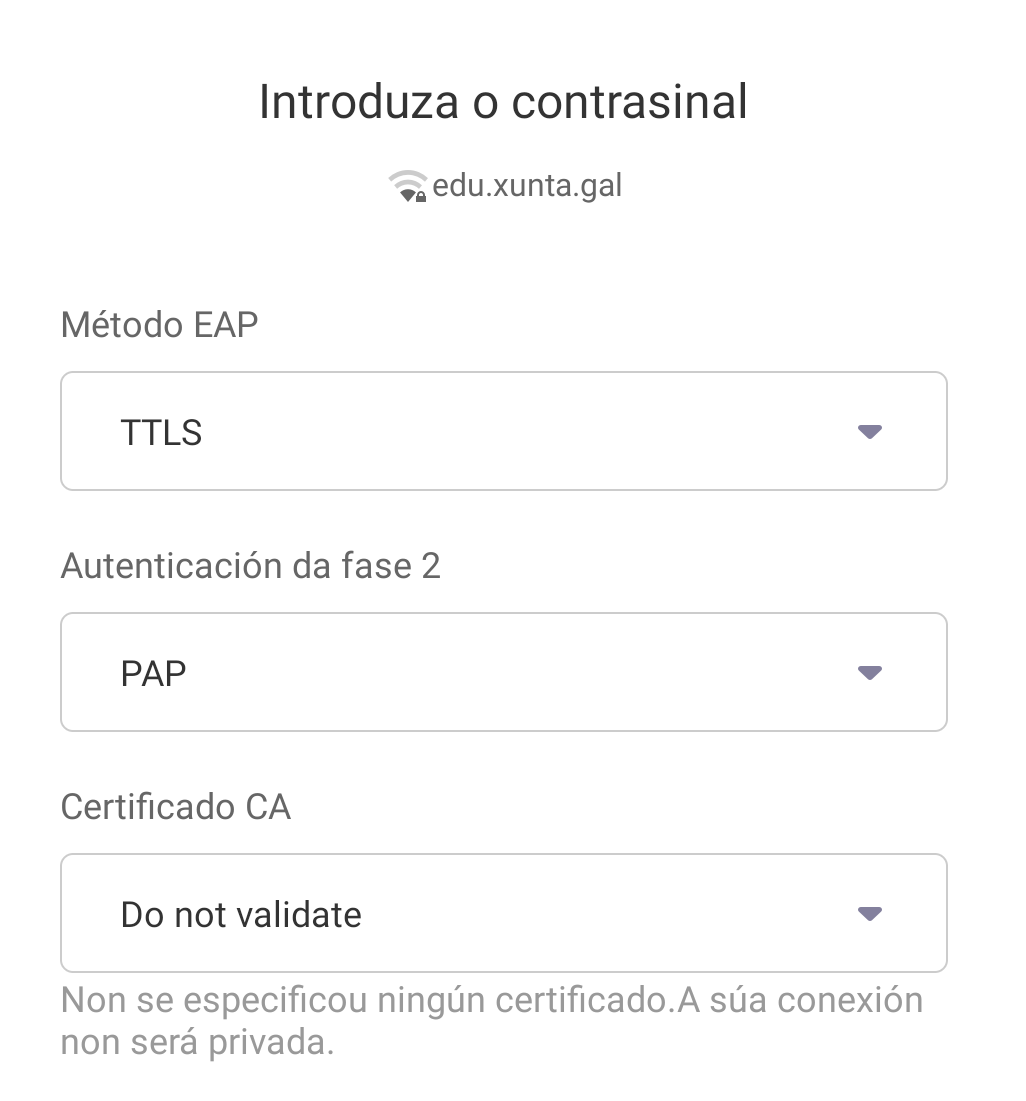
Task: Click the Wi-Fi signal icon above the network name
Action: 406,182
